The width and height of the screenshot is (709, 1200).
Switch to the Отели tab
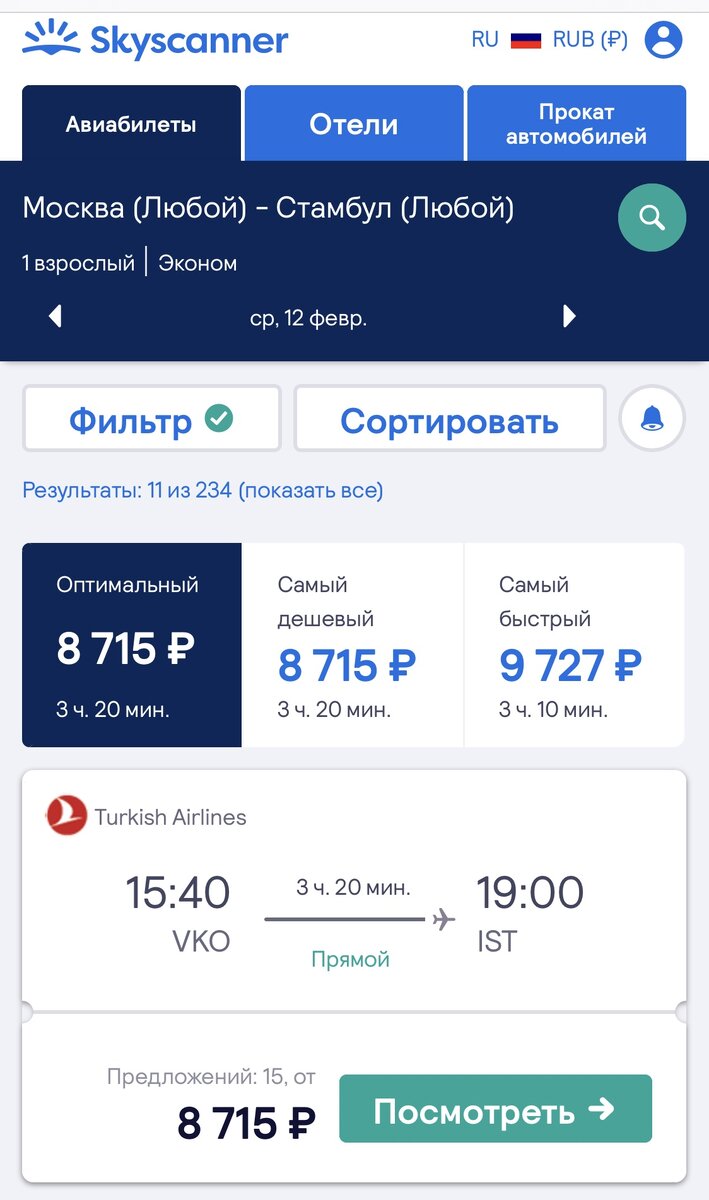pyautogui.click(x=354, y=123)
